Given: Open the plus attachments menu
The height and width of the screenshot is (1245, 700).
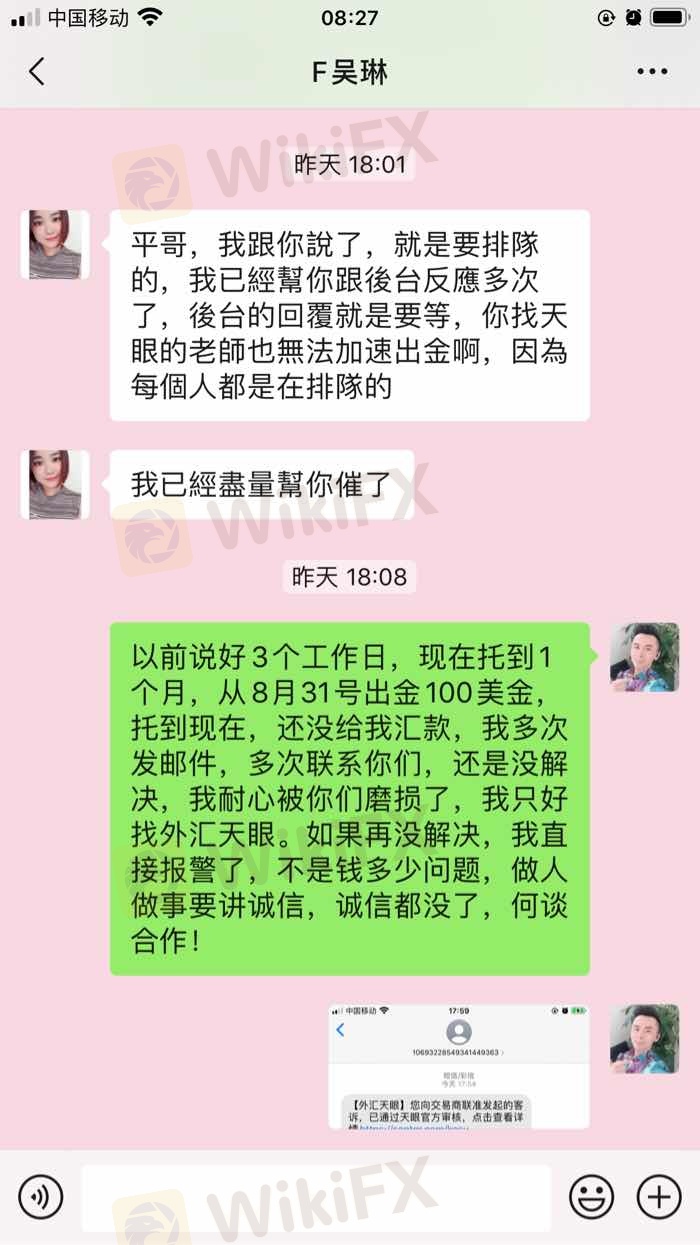Looking at the screenshot, I should coord(658,1196).
